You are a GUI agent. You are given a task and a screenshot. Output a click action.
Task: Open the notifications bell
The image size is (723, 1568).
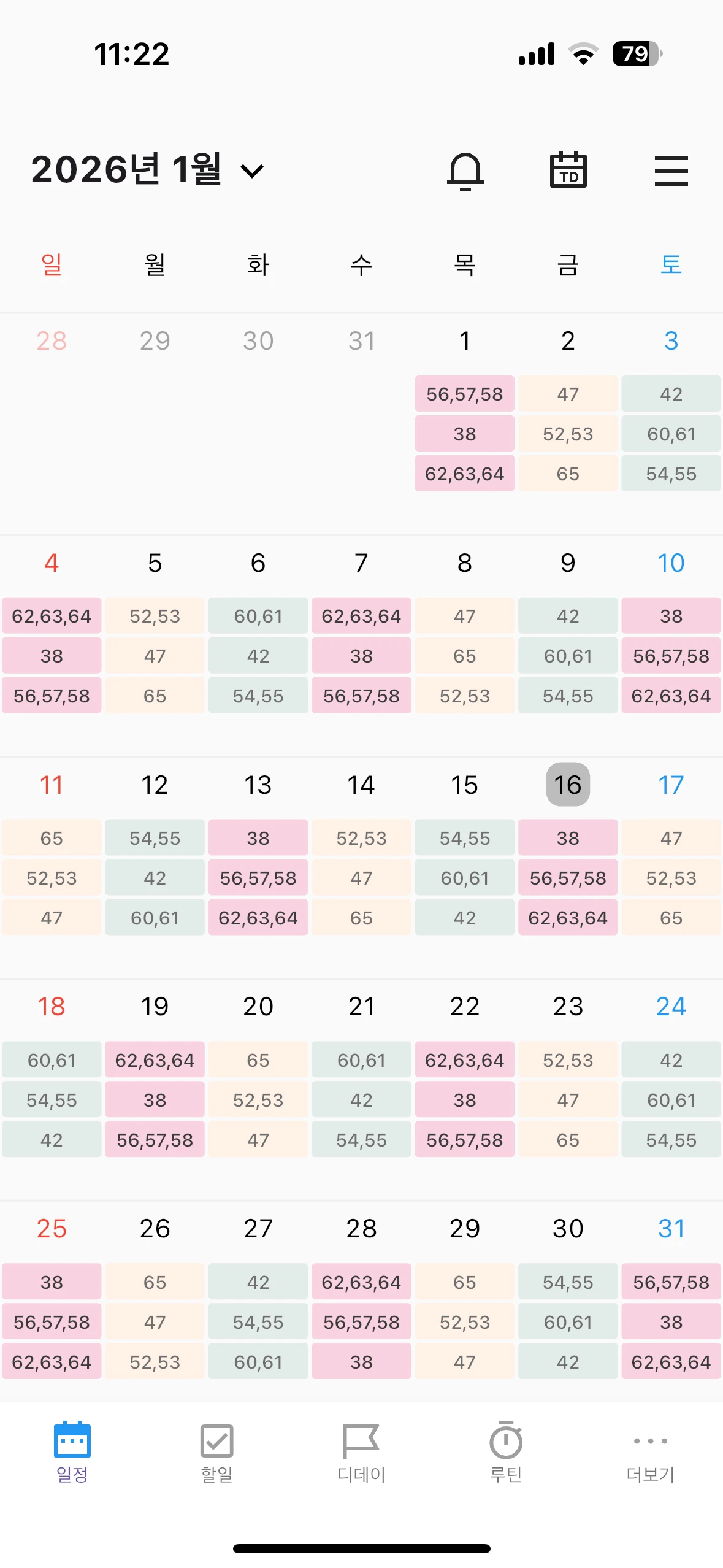[x=465, y=171]
